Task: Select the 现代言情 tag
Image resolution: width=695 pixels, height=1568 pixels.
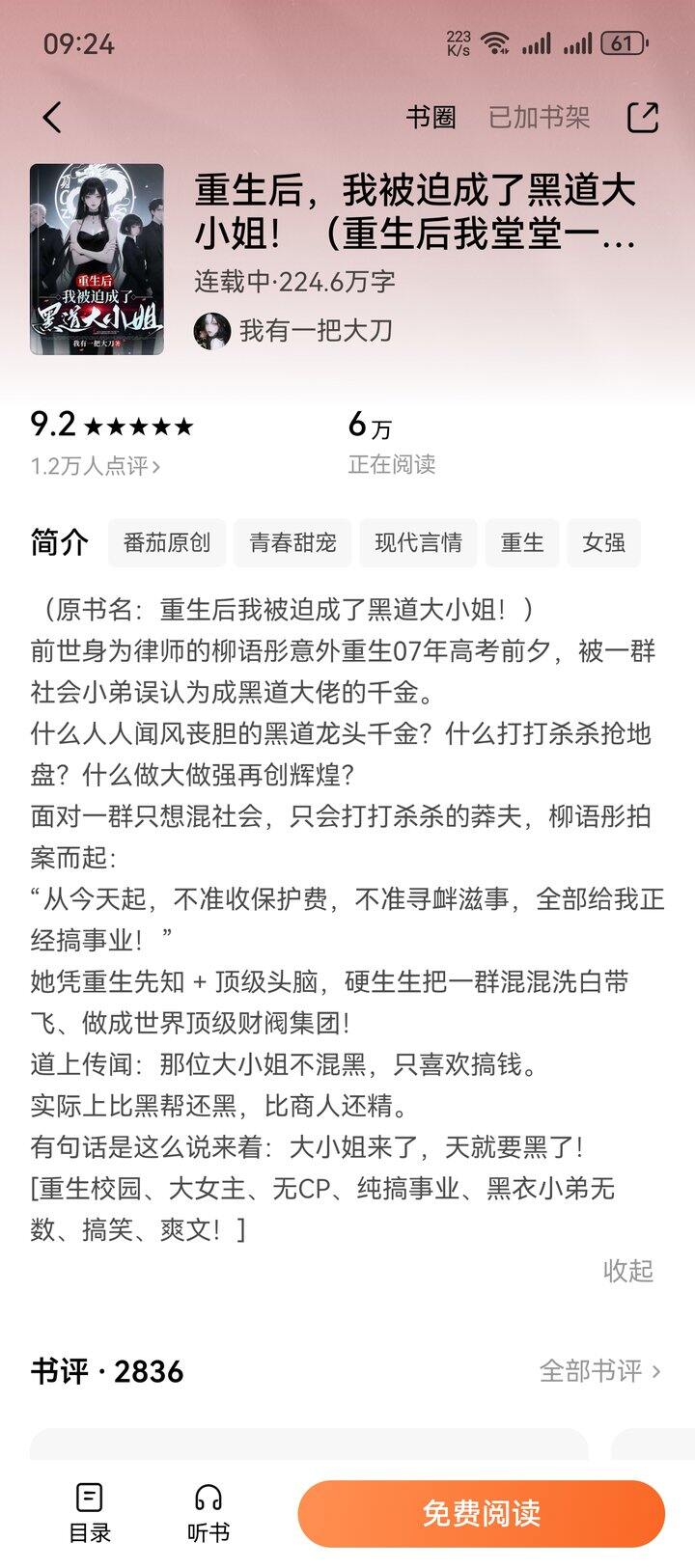Action: [x=418, y=542]
